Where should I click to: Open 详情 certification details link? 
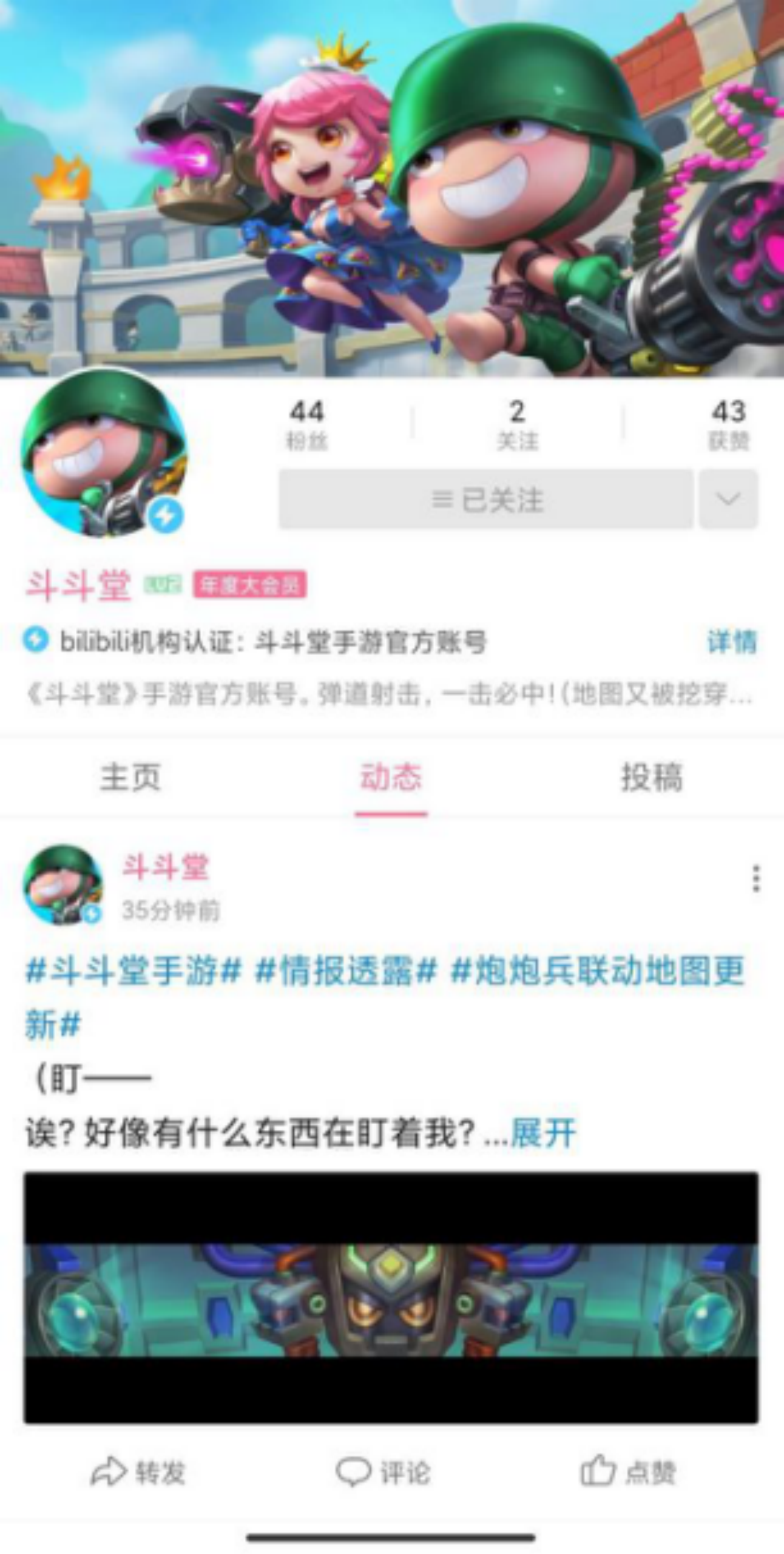tap(732, 642)
